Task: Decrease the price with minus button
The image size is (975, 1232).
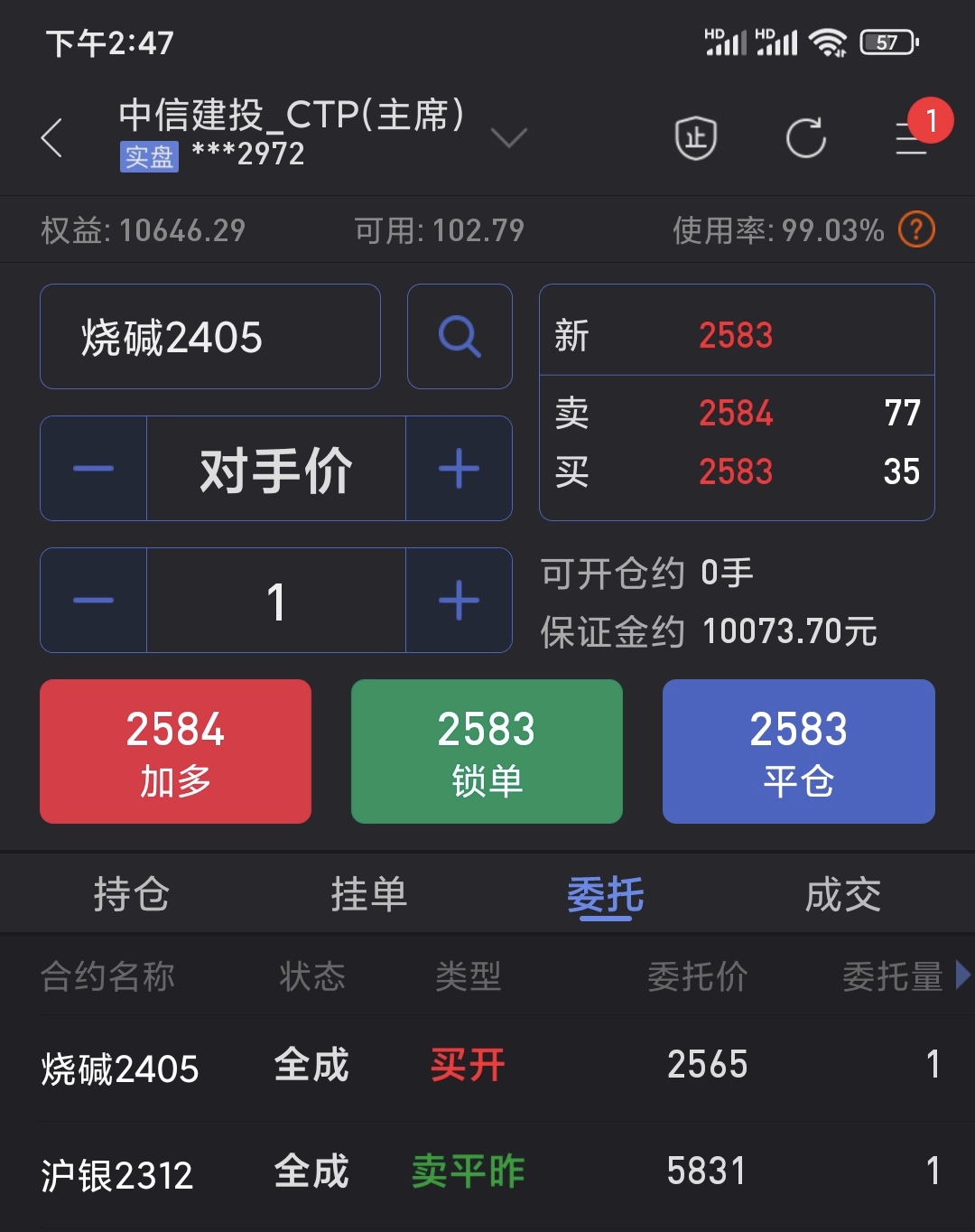Action: point(93,469)
